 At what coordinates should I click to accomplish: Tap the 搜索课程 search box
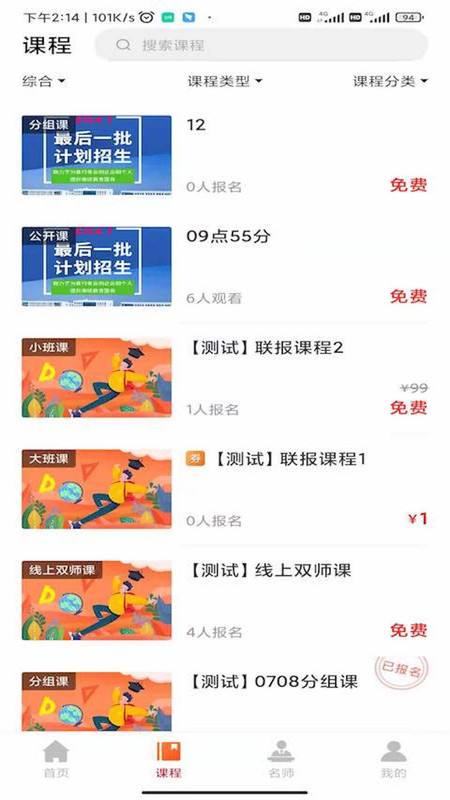tap(261, 45)
